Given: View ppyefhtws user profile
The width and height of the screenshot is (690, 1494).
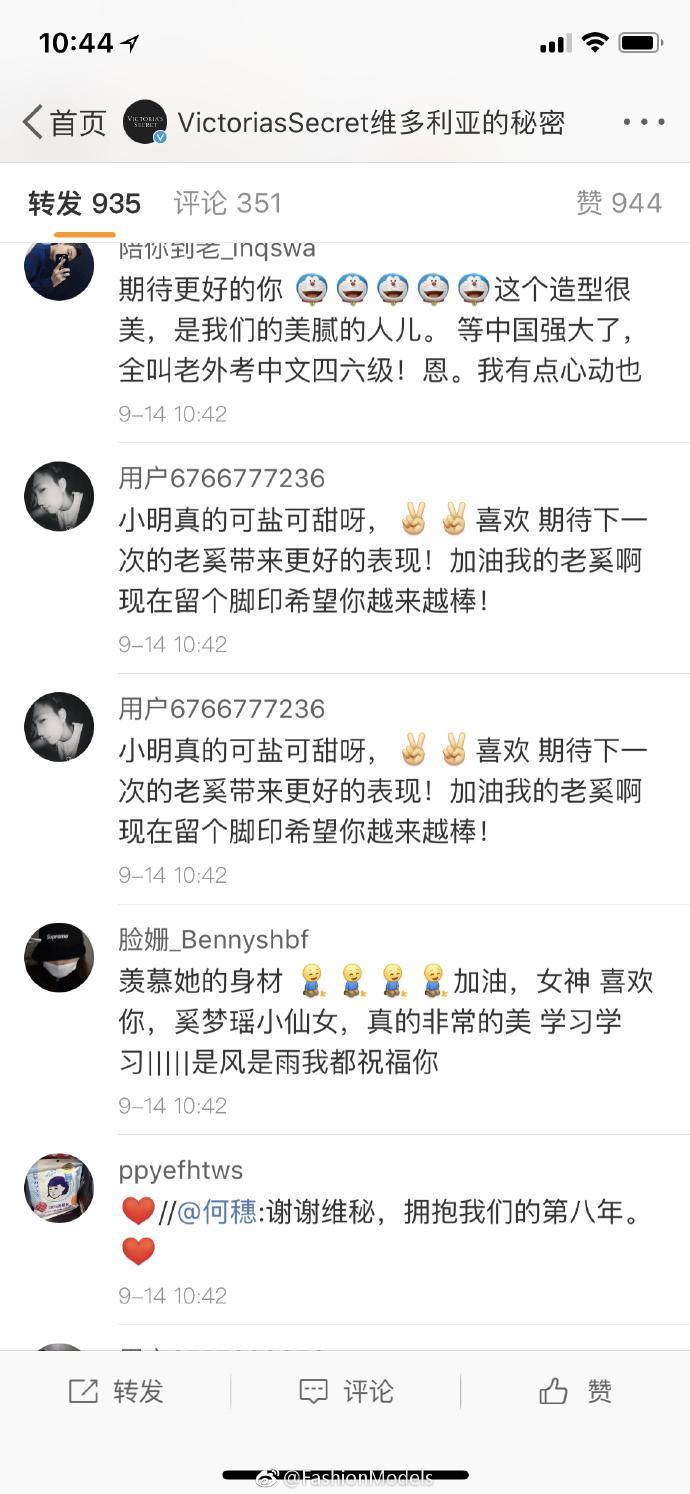Looking at the screenshot, I should point(59,1187).
